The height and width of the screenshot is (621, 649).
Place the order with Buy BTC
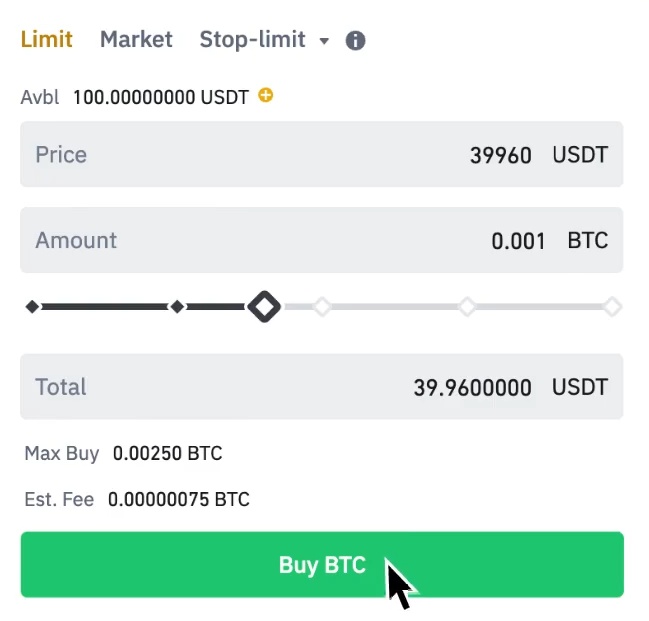pos(321,565)
